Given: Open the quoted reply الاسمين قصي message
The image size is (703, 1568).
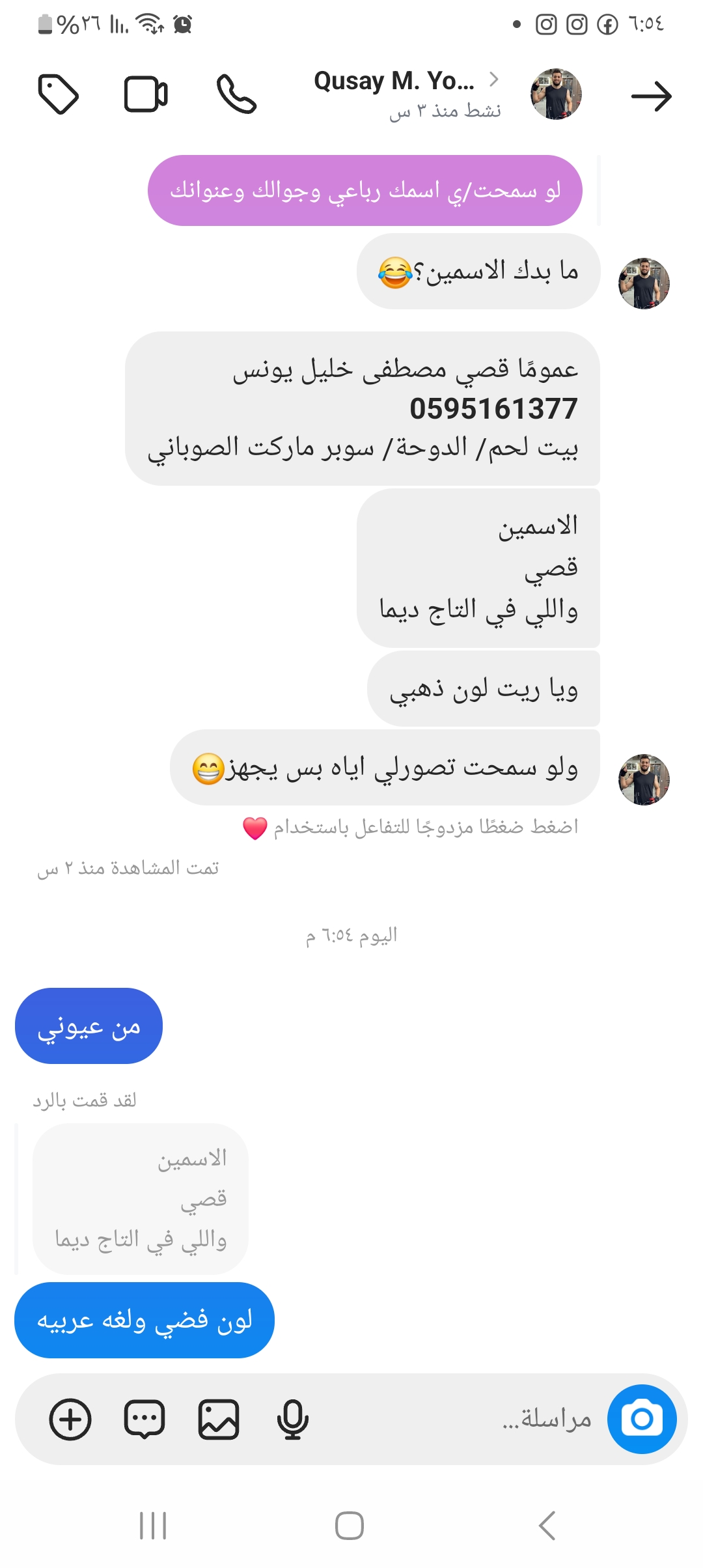Looking at the screenshot, I should [x=141, y=1198].
